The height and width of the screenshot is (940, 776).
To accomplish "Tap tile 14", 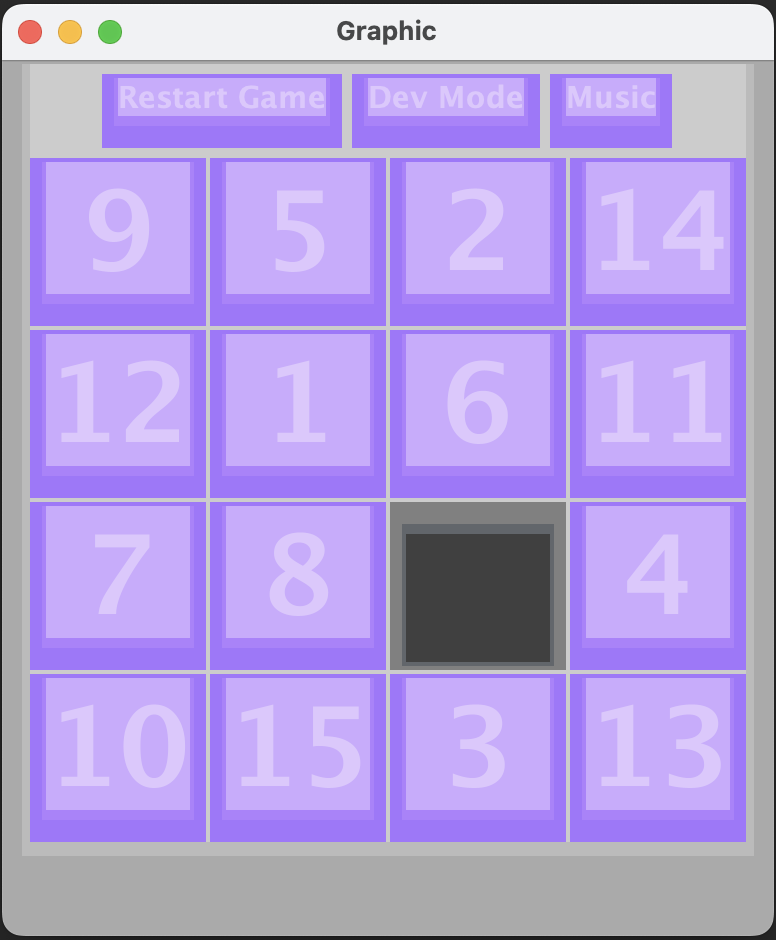I will pyautogui.click(x=658, y=241).
